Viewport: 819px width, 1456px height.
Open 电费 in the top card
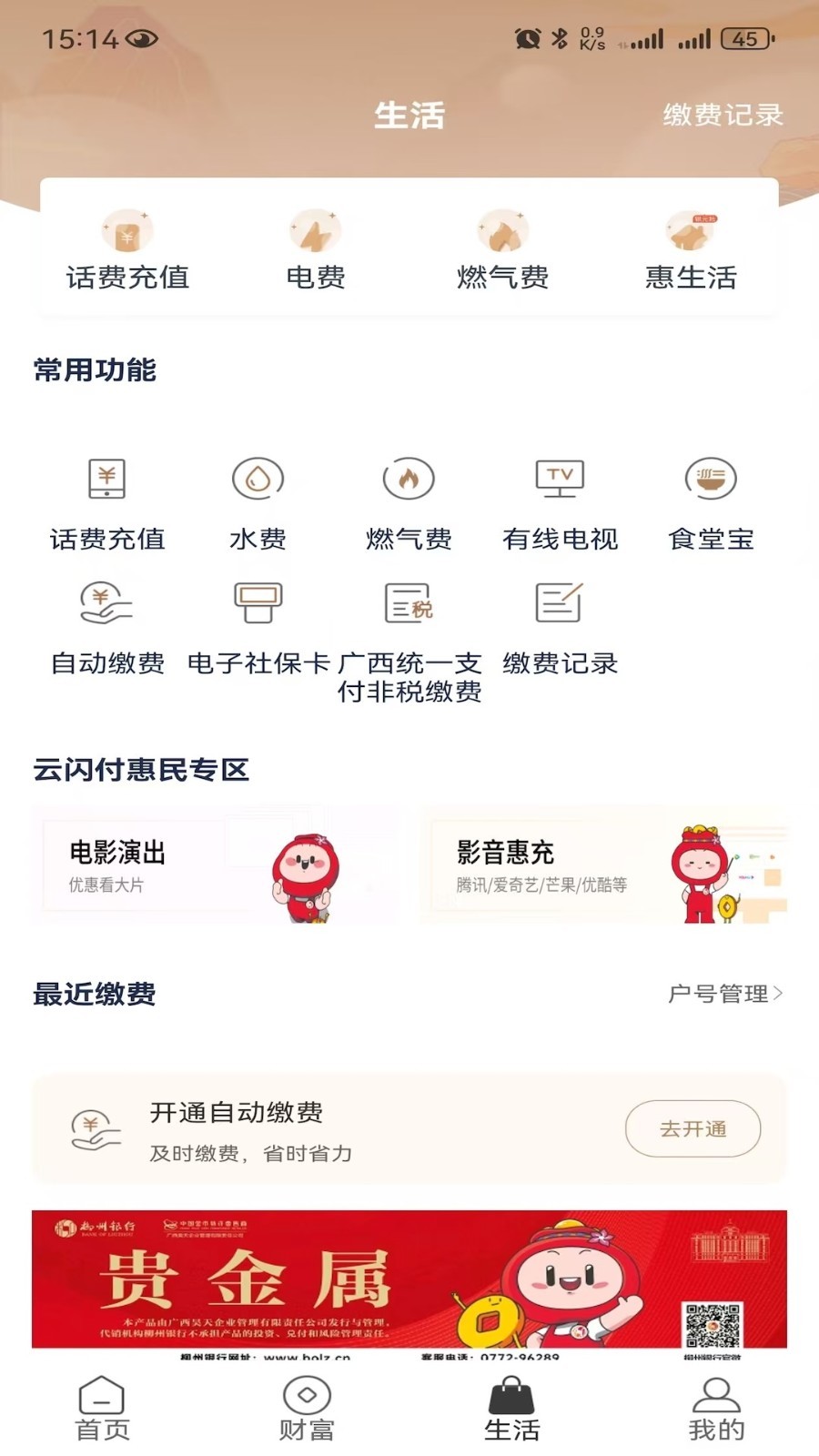pos(316,250)
